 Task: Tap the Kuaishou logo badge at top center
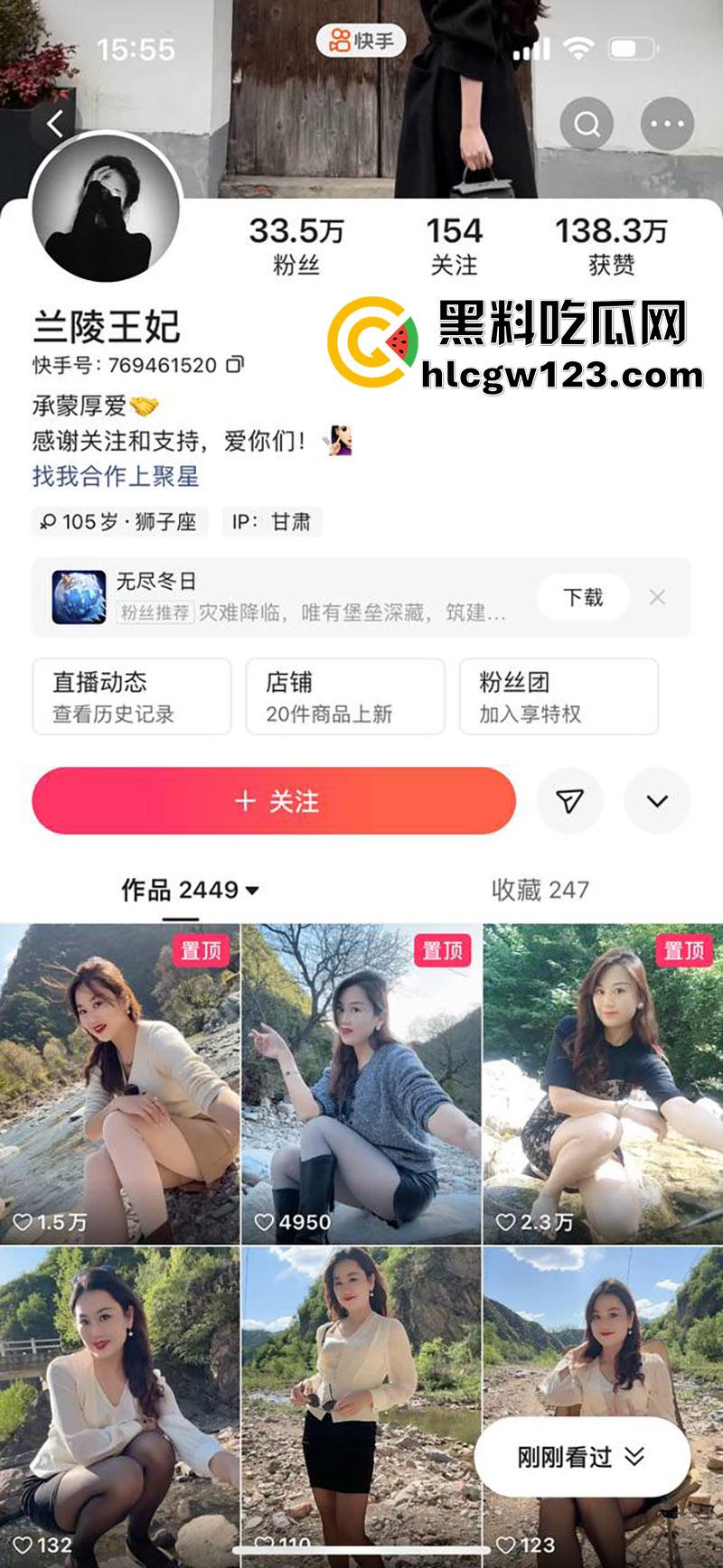point(361,38)
